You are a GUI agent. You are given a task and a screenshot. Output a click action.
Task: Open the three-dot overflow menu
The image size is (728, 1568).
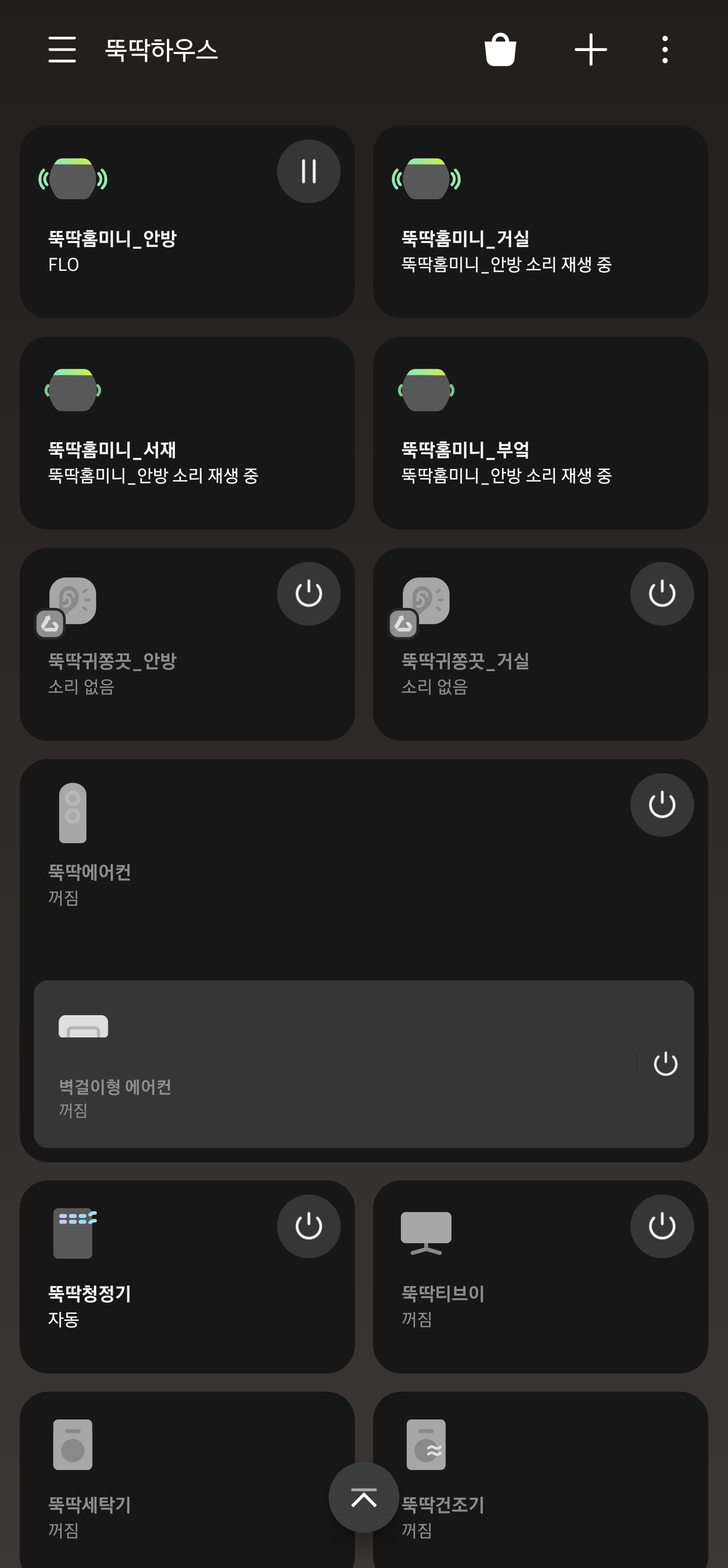665,50
